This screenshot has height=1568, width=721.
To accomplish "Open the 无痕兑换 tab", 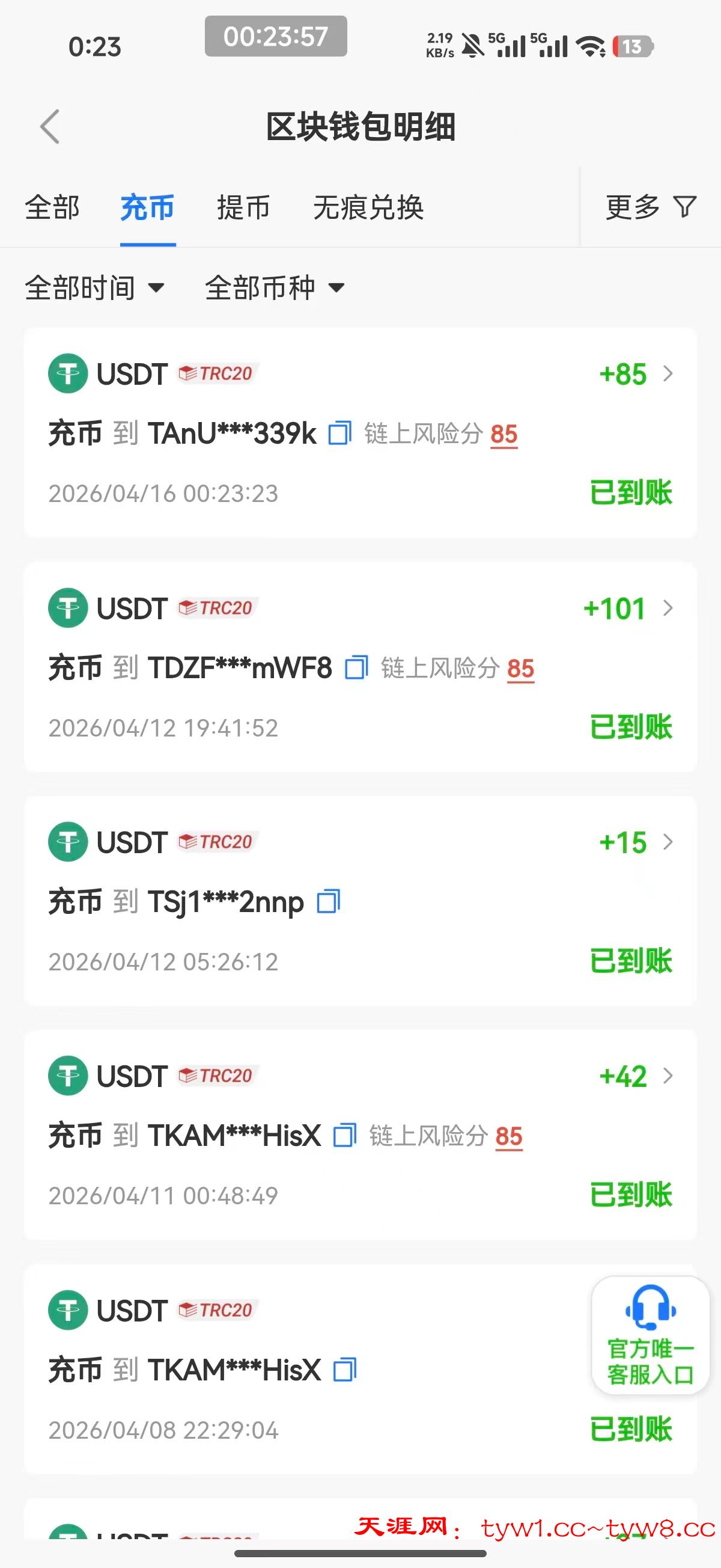I will (368, 207).
